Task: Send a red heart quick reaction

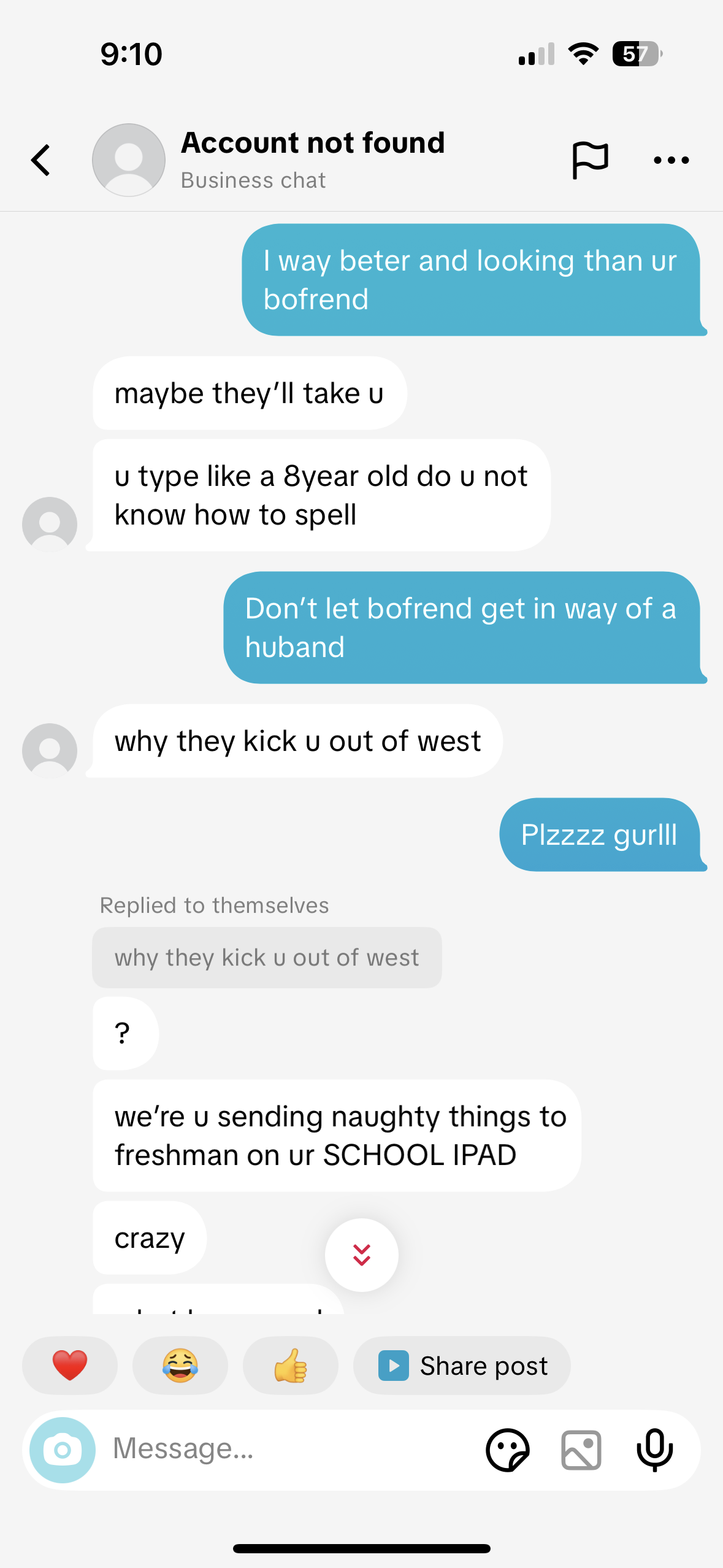Action: tap(70, 1366)
